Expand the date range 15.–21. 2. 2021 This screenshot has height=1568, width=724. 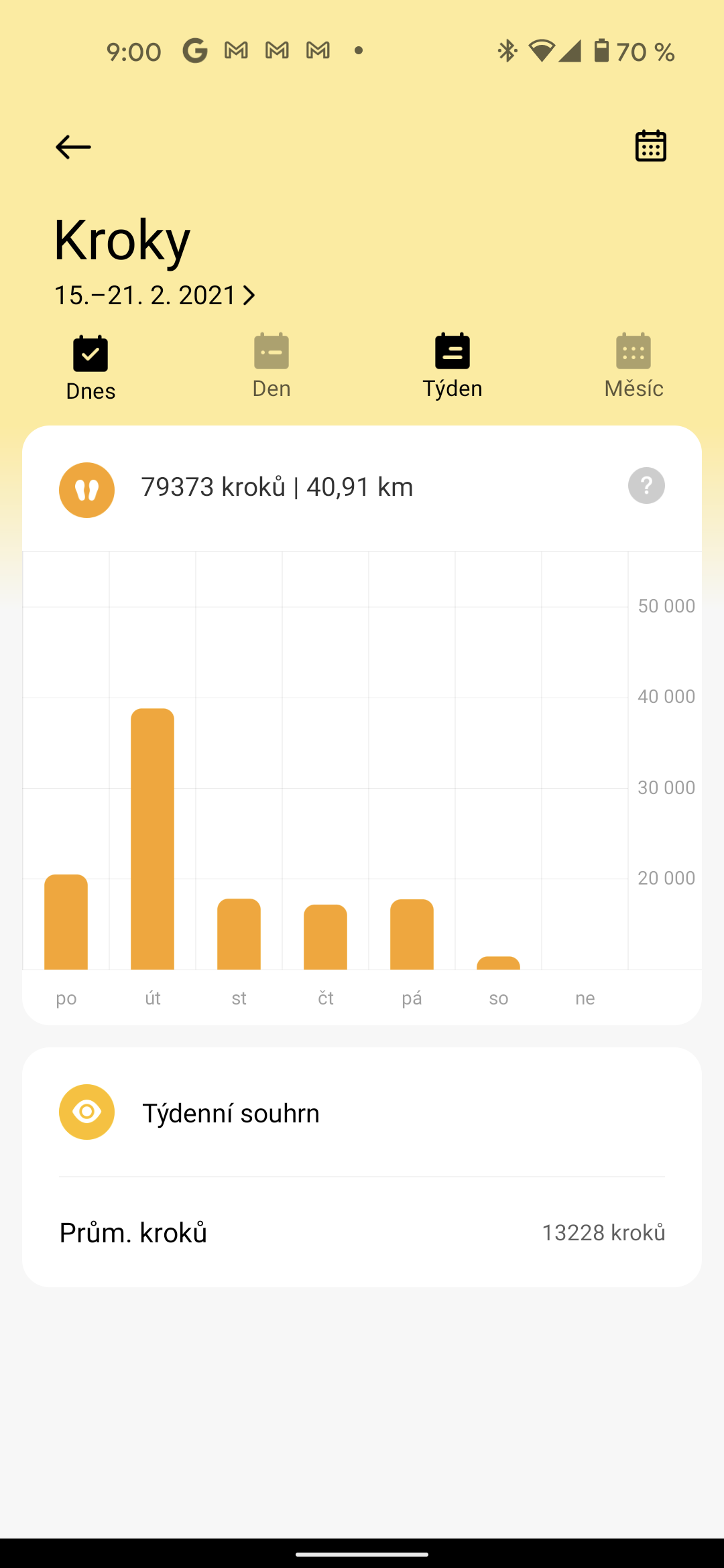click(156, 295)
